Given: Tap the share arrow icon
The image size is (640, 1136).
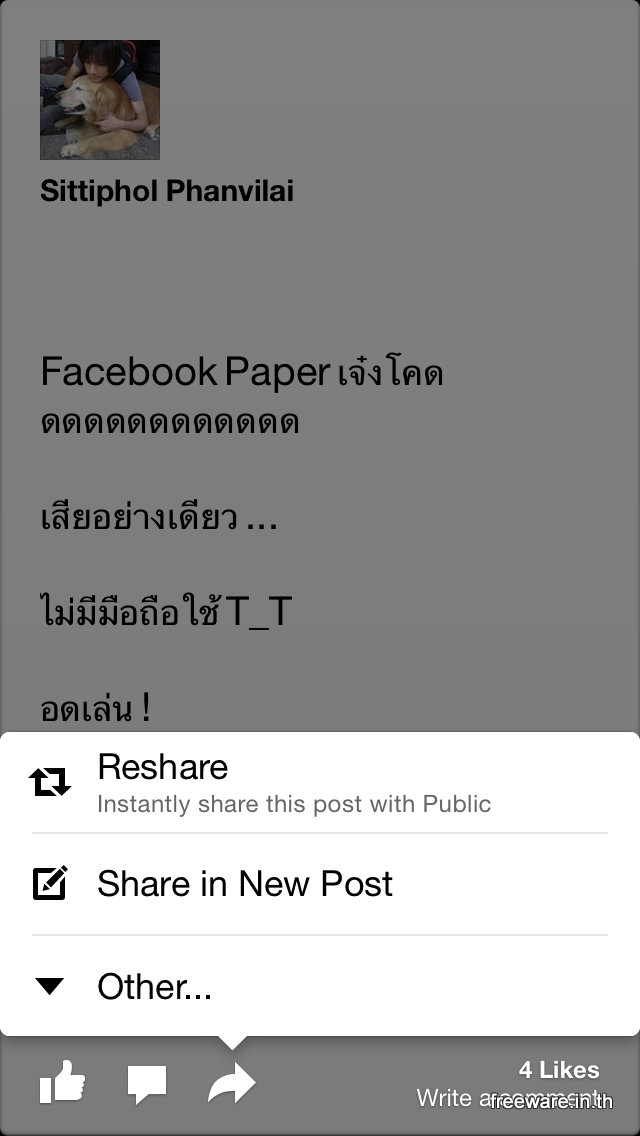Looking at the screenshot, I should [231, 1084].
